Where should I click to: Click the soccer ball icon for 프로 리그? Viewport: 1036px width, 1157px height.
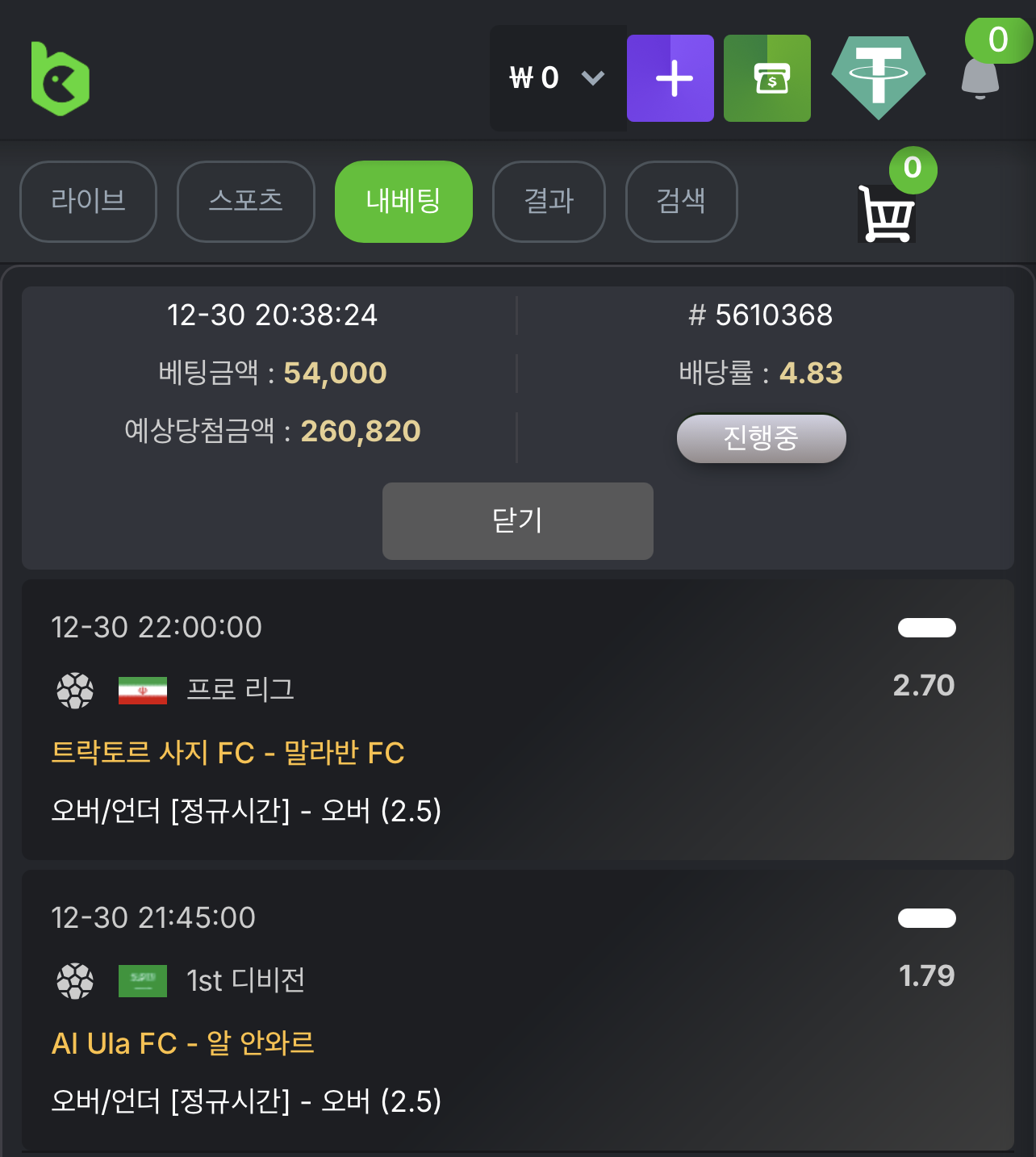tap(75, 690)
